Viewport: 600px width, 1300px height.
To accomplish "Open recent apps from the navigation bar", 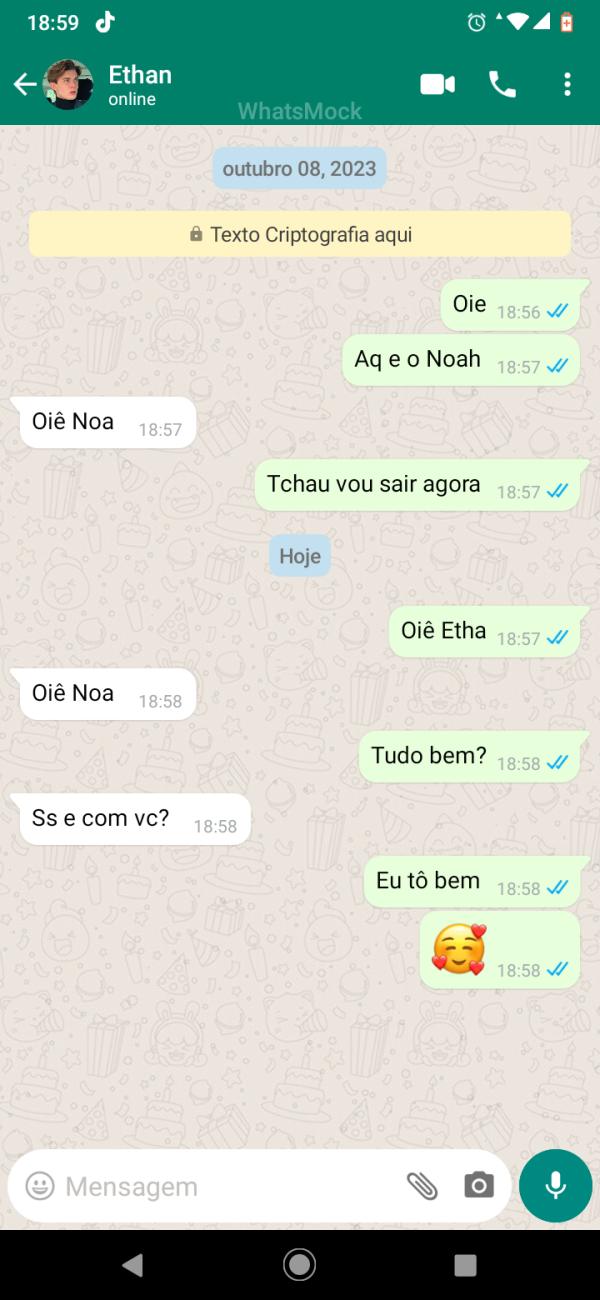I will [465, 1265].
